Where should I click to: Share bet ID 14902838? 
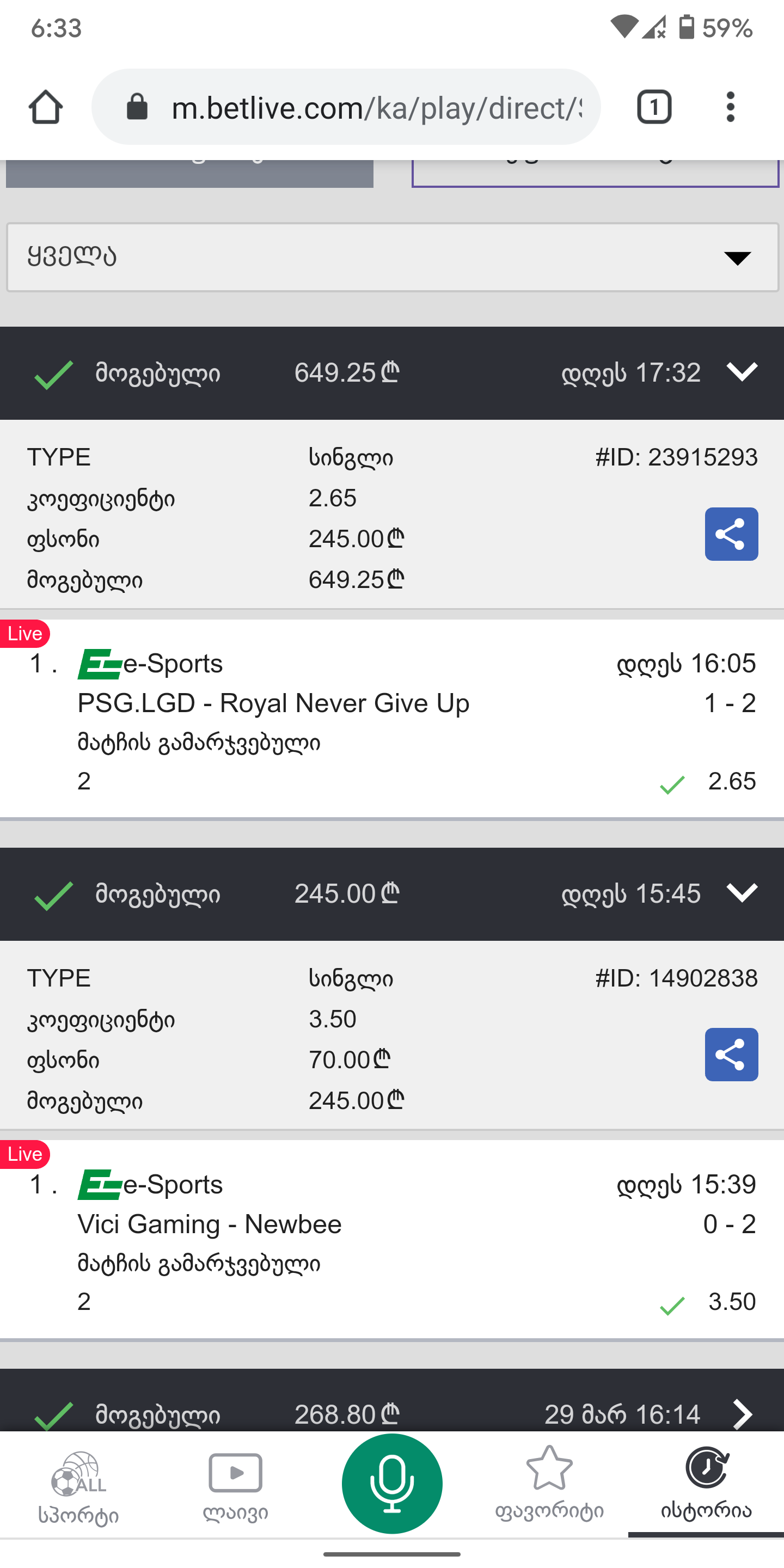coord(731,1054)
